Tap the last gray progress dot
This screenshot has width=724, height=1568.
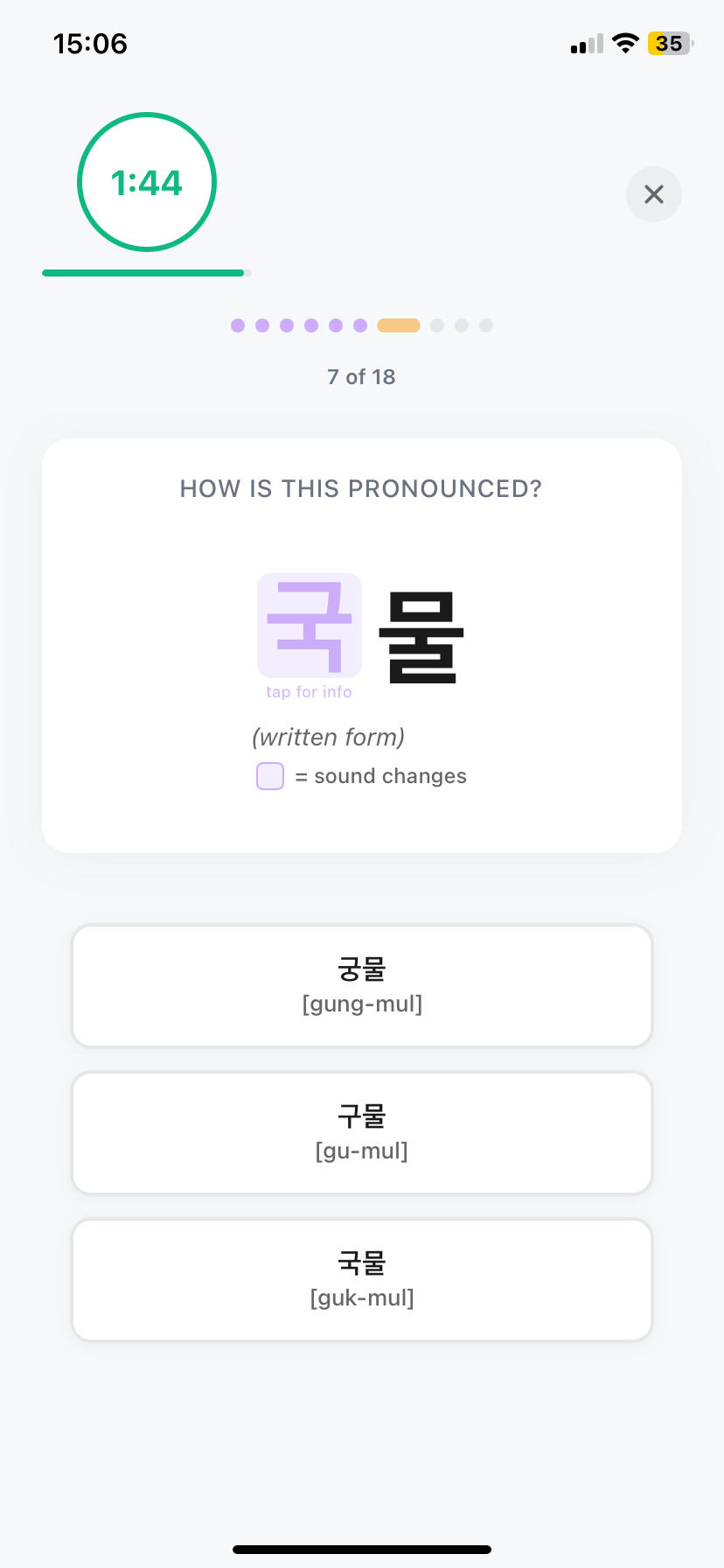point(486,325)
